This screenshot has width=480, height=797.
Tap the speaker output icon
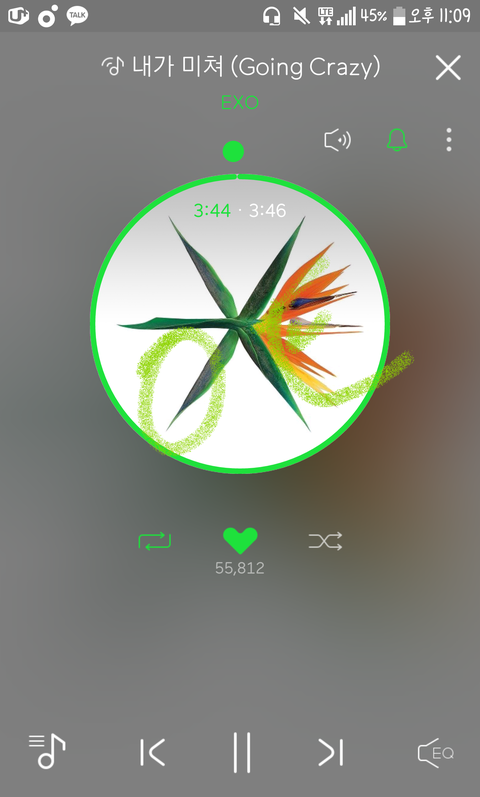[x=338, y=140]
